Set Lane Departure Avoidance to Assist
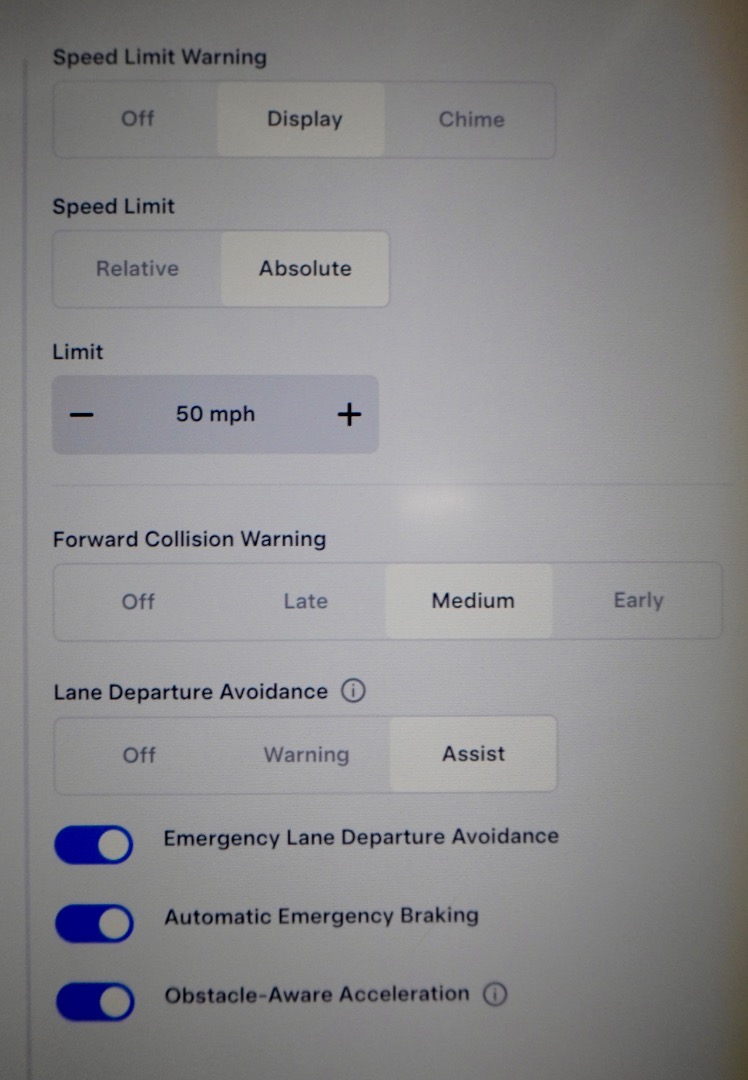 (x=473, y=754)
